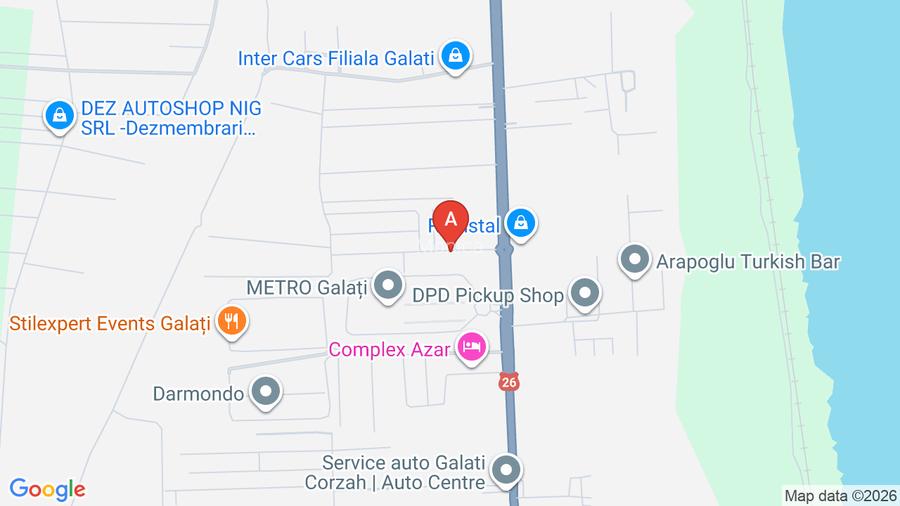Select the Darmondo place marker
Screen dimensions: 900x506
[x=265, y=393]
